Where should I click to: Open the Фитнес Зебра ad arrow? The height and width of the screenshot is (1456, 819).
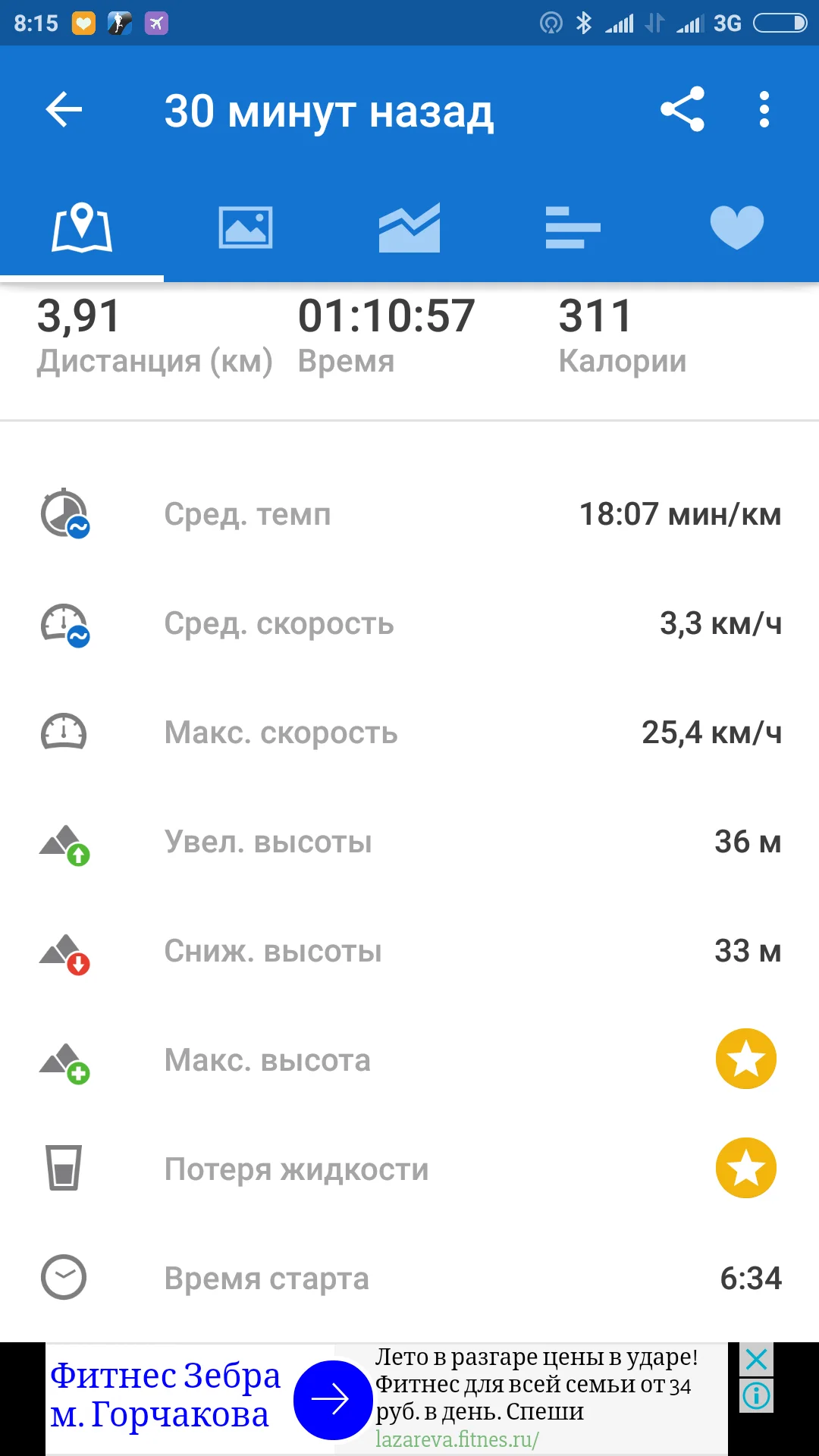[332, 1400]
